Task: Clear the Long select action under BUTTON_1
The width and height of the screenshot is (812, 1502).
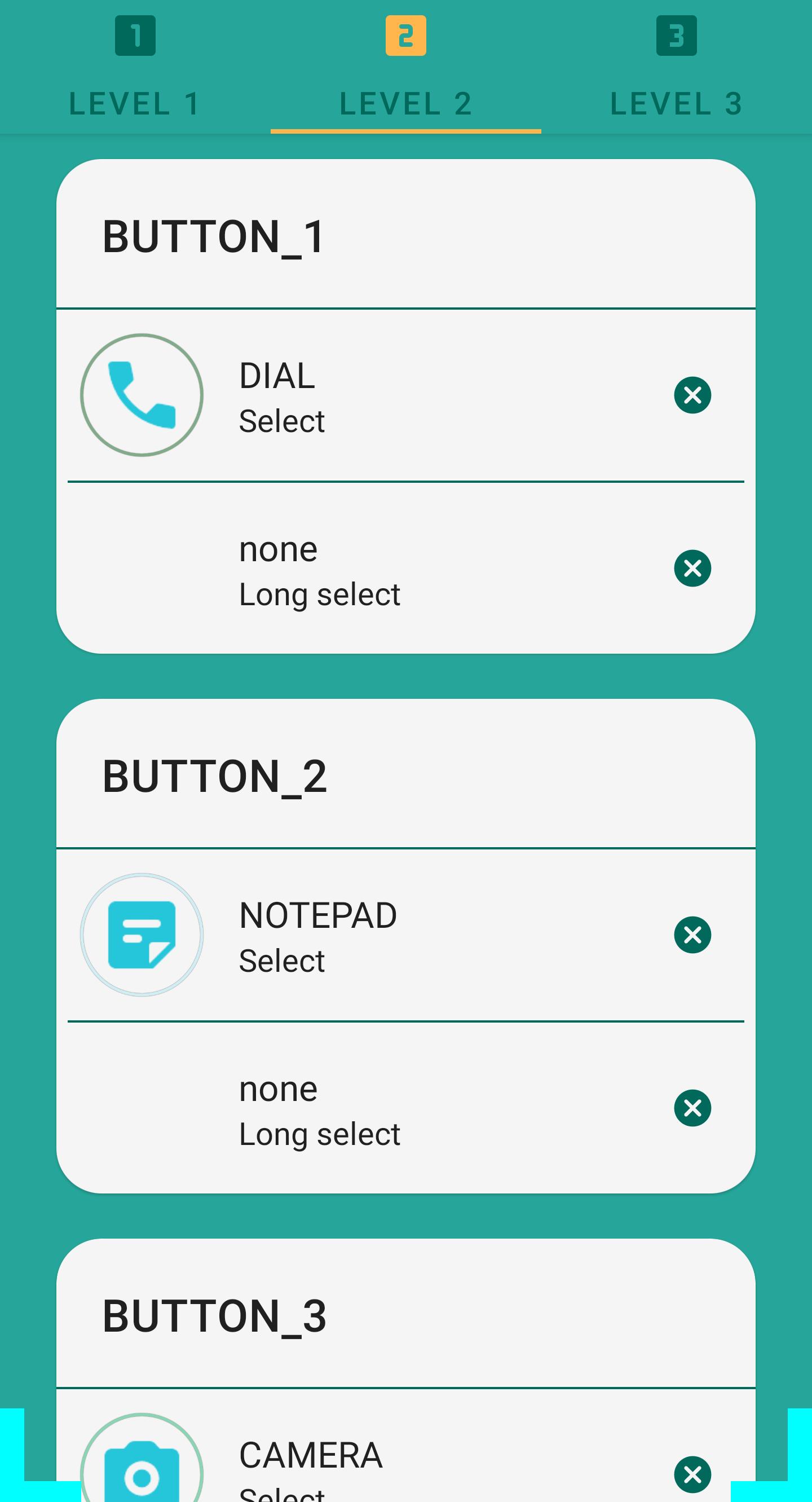Action: coord(692,568)
